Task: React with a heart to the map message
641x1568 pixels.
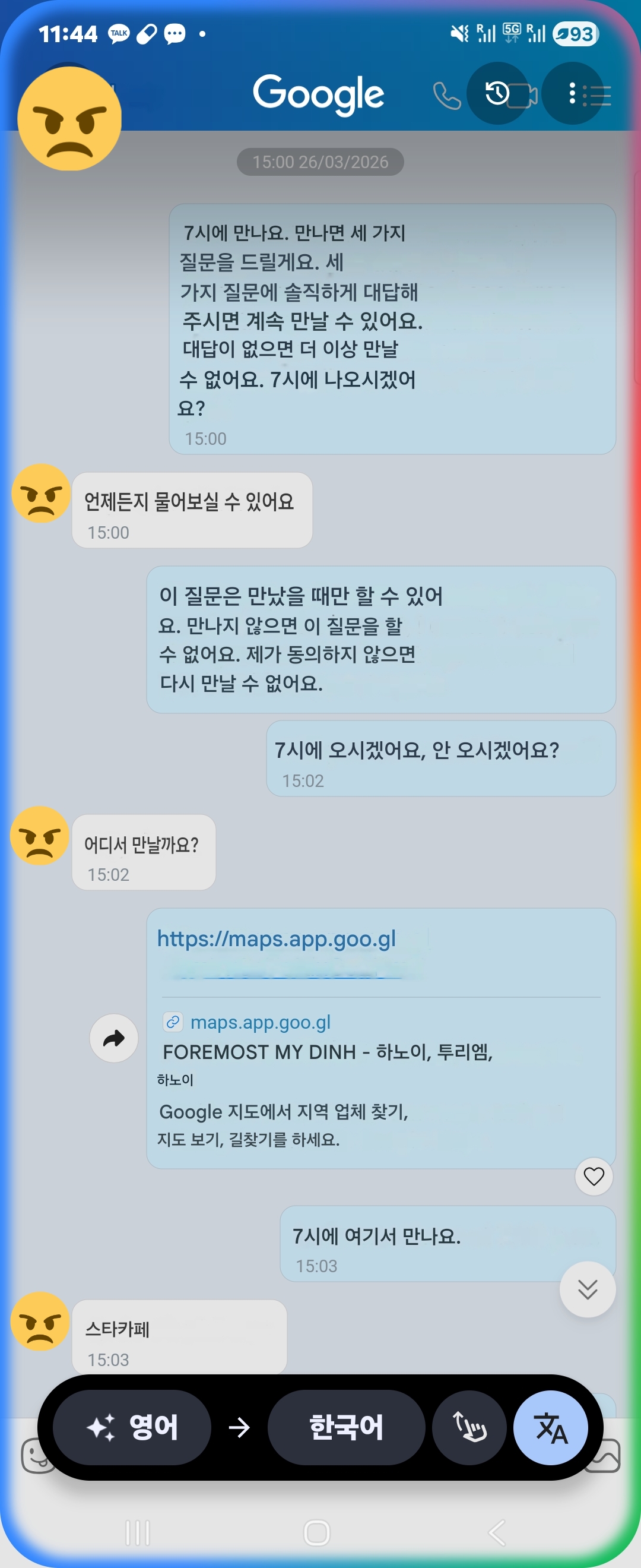Action: click(594, 1176)
